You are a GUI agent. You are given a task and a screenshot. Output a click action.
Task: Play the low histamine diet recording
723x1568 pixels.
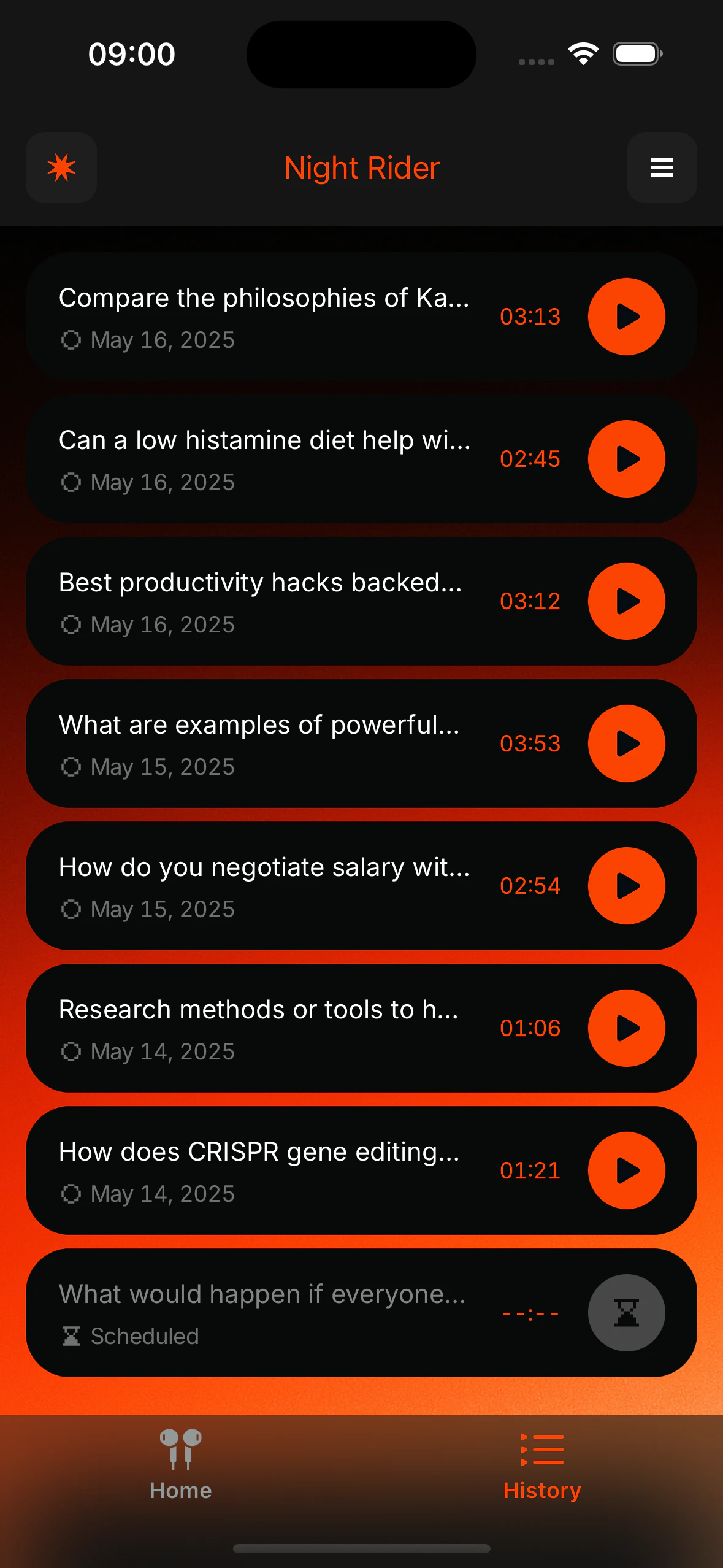point(626,459)
